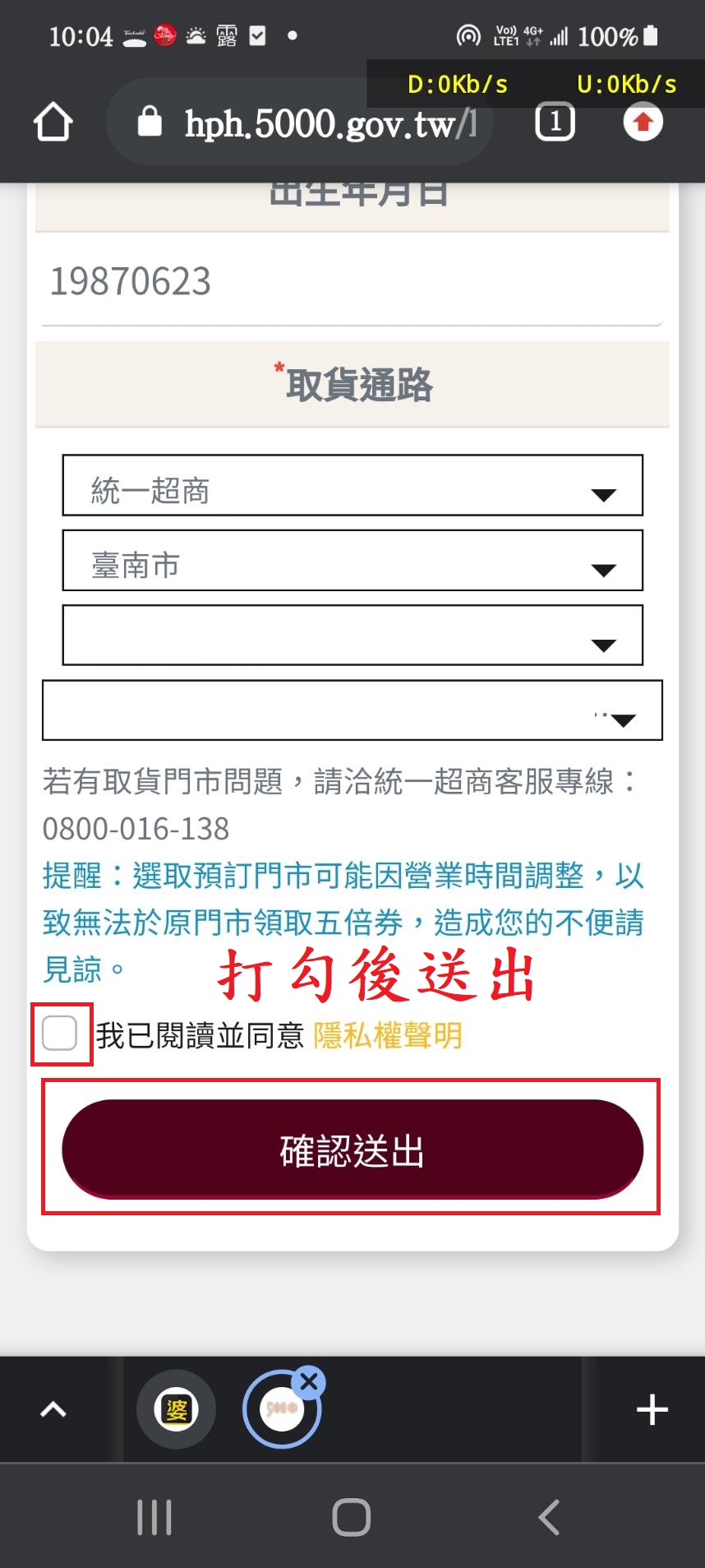
Task: Switch to the tab with the 婆 icon
Action: pos(176,1409)
